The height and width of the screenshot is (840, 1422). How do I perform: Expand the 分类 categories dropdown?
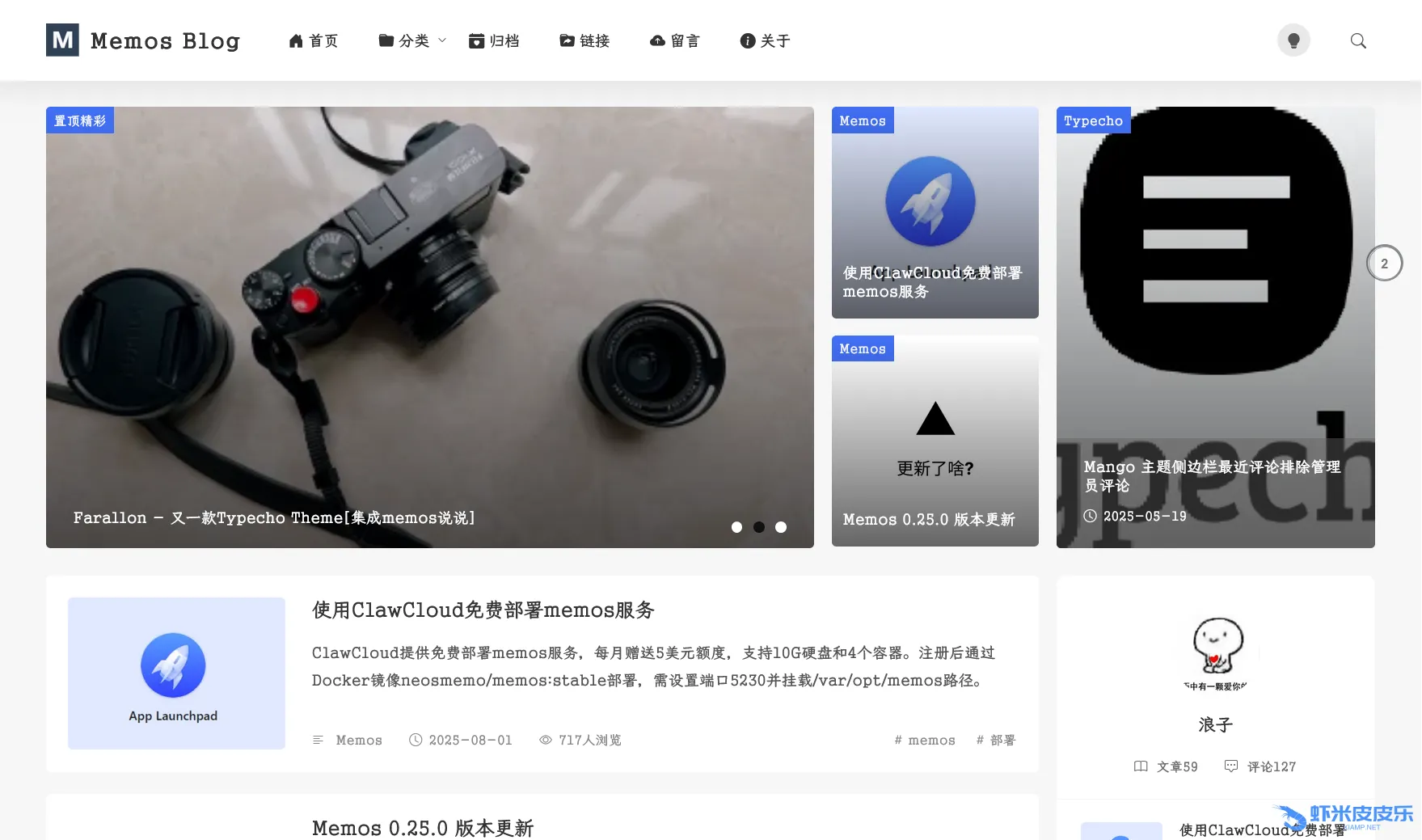click(x=412, y=40)
